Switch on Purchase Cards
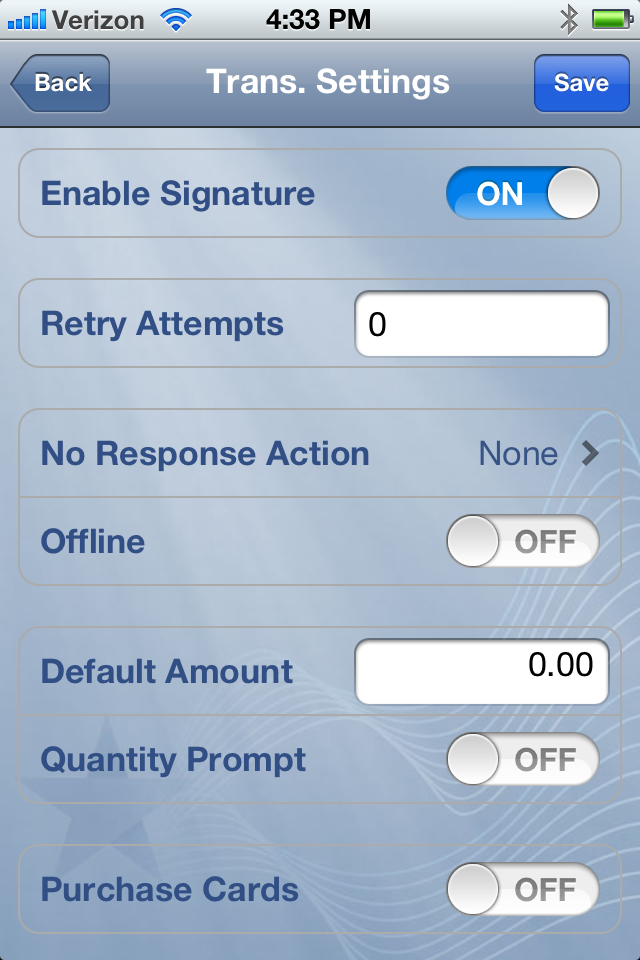Image resolution: width=640 pixels, height=960 pixels. (522, 889)
